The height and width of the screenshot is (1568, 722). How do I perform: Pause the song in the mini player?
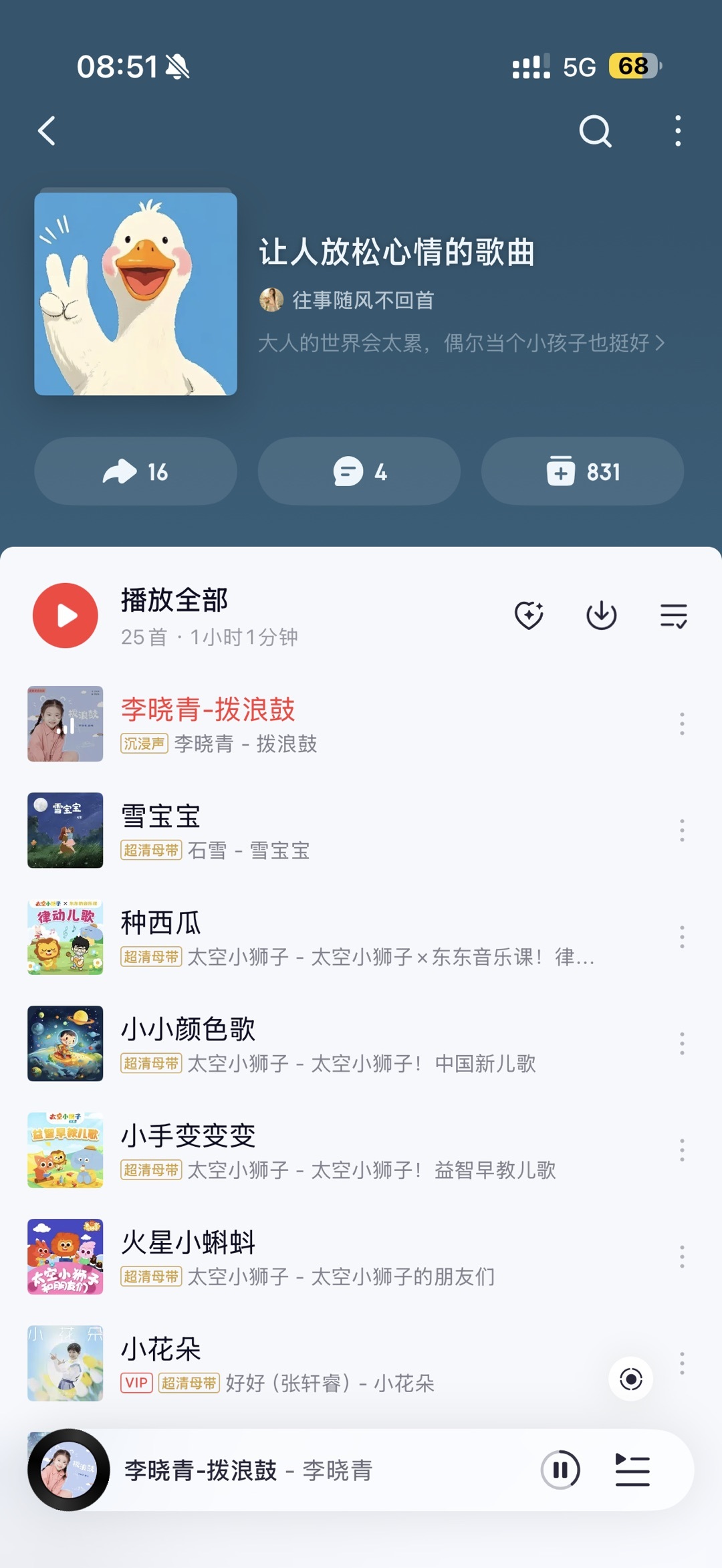click(560, 1470)
